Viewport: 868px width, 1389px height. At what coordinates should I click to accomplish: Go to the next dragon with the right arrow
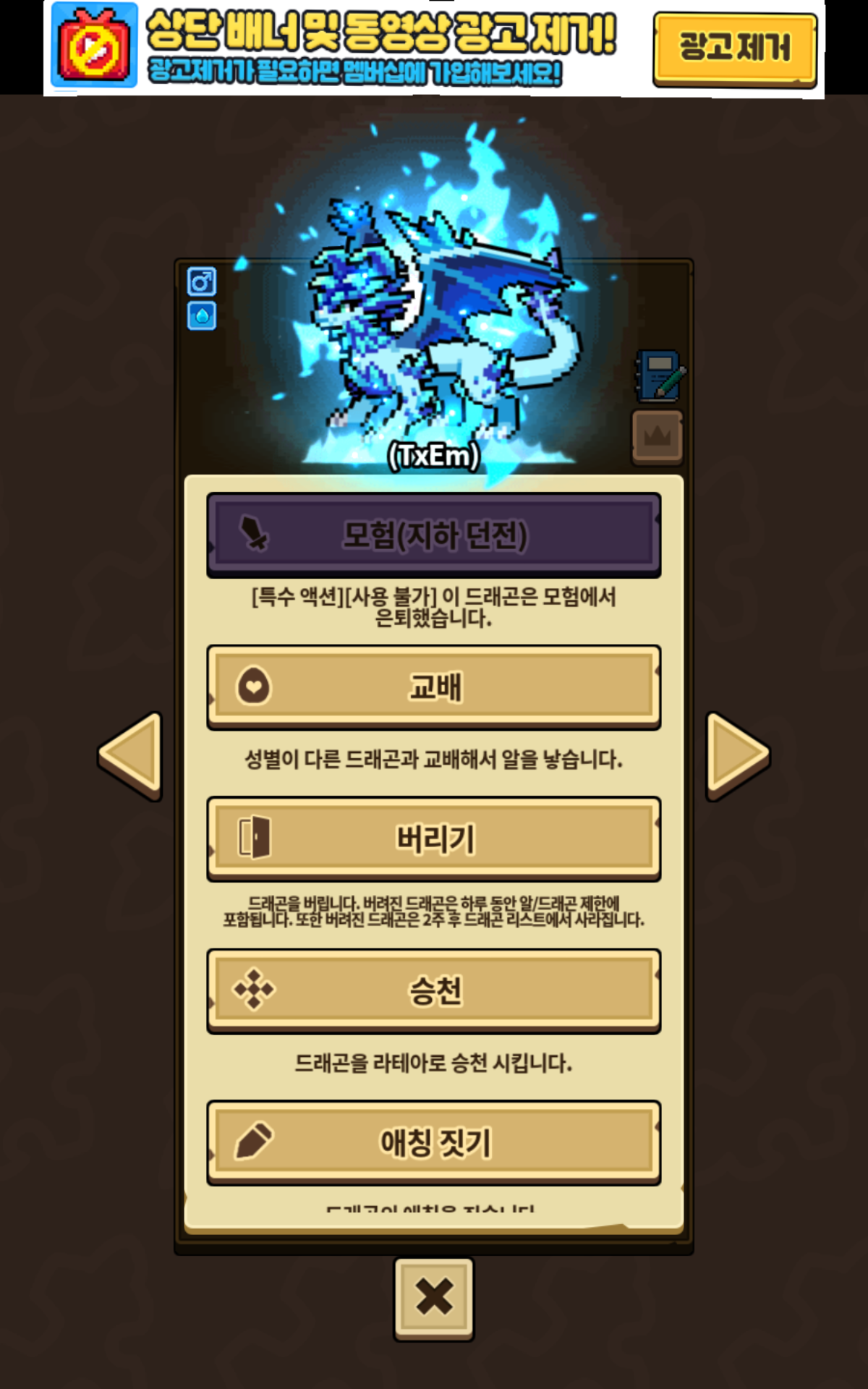click(x=736, y=756)
